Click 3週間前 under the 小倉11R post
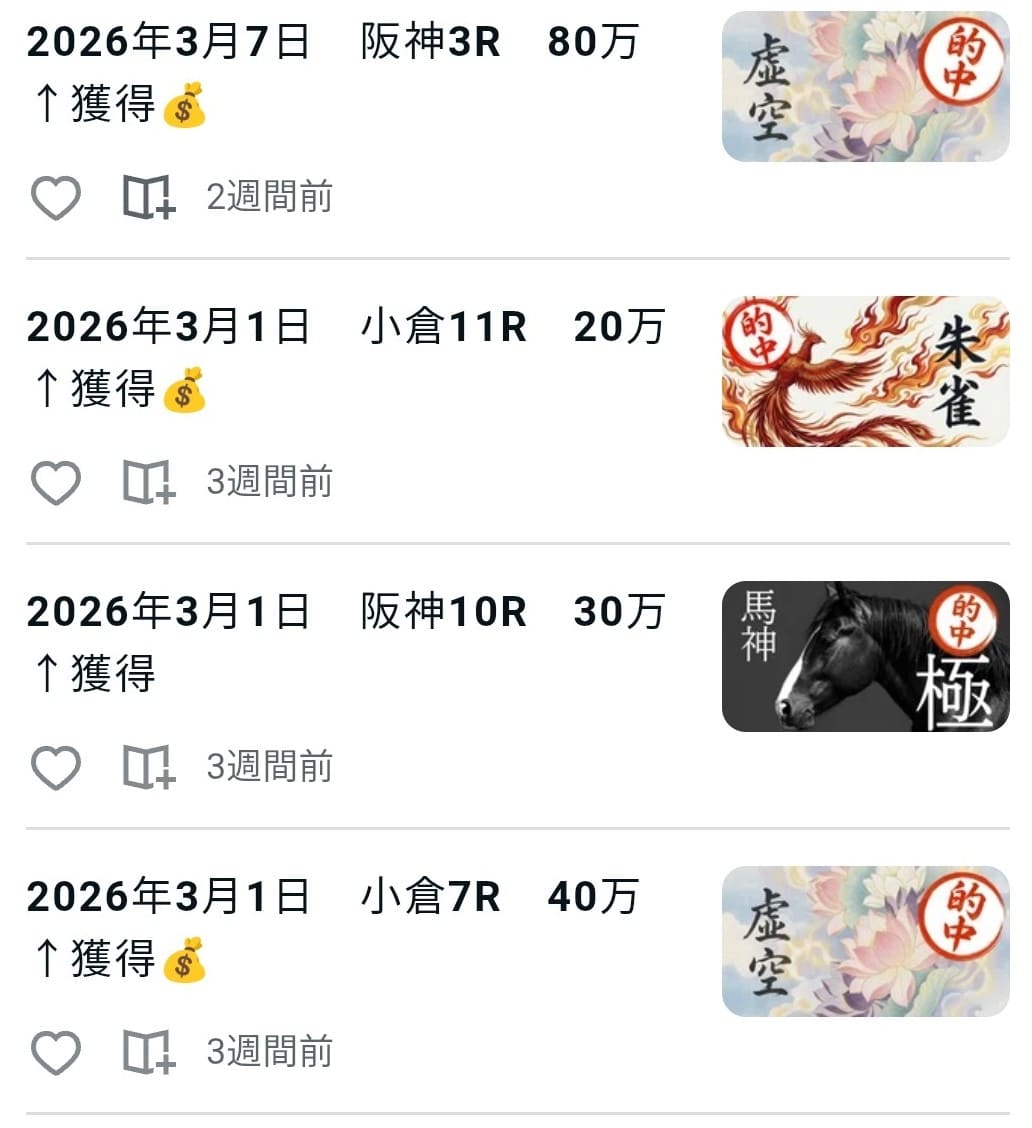Image resolution: width=1032 pixels, height=1128 pixels. (x=268, y=481)
